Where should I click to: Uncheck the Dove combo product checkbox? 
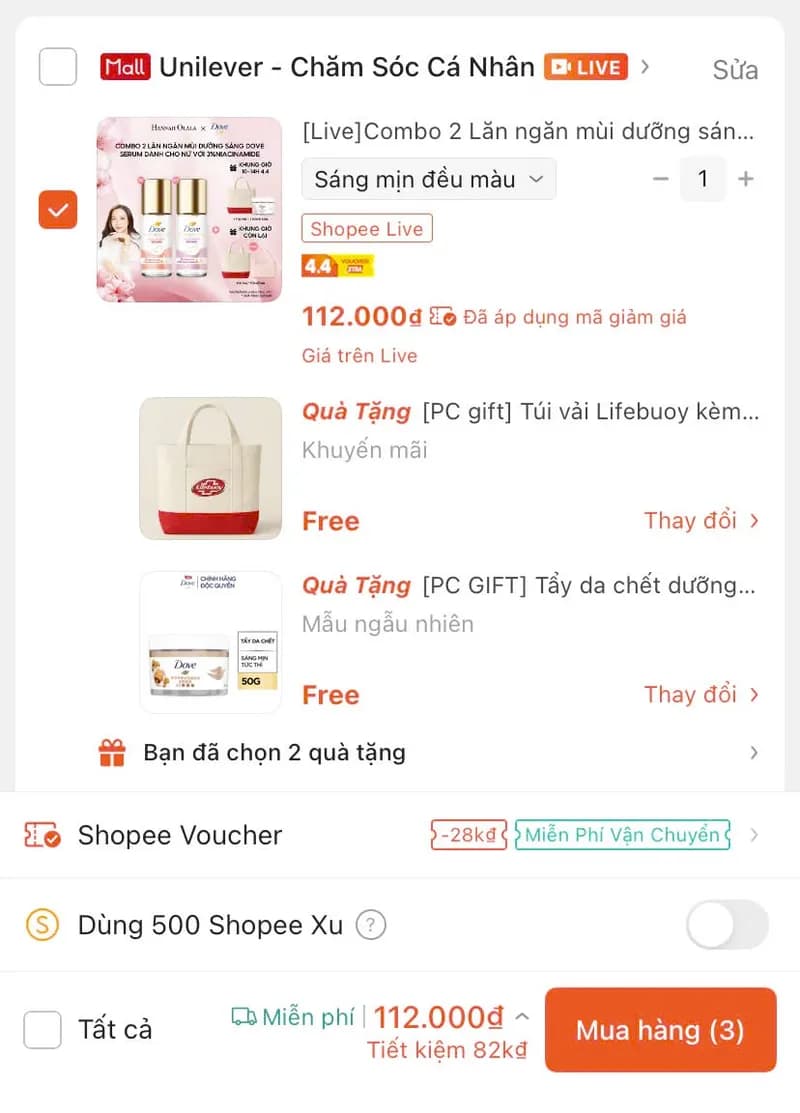57,210
